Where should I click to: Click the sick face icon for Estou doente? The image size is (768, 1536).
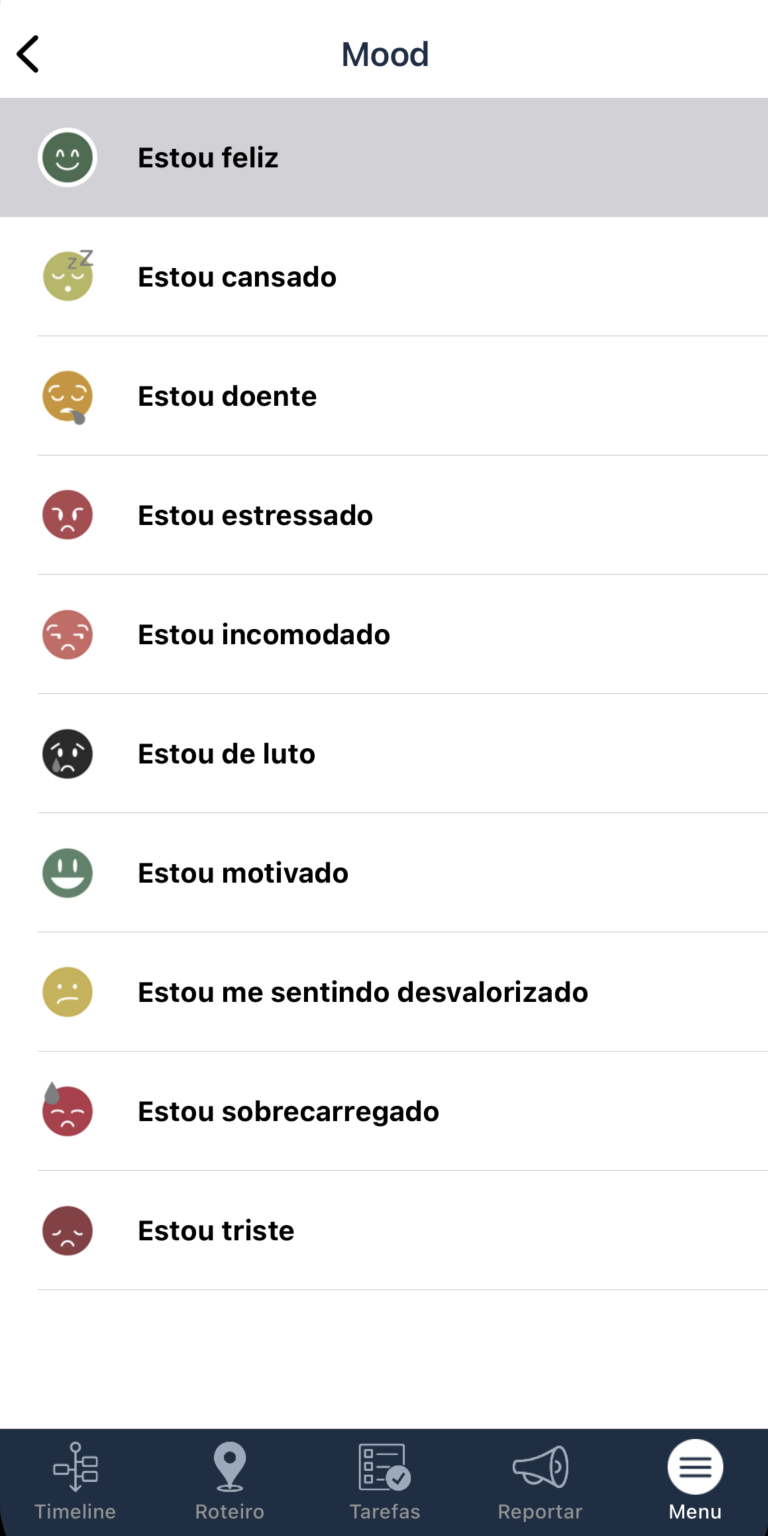coord(67,395)
